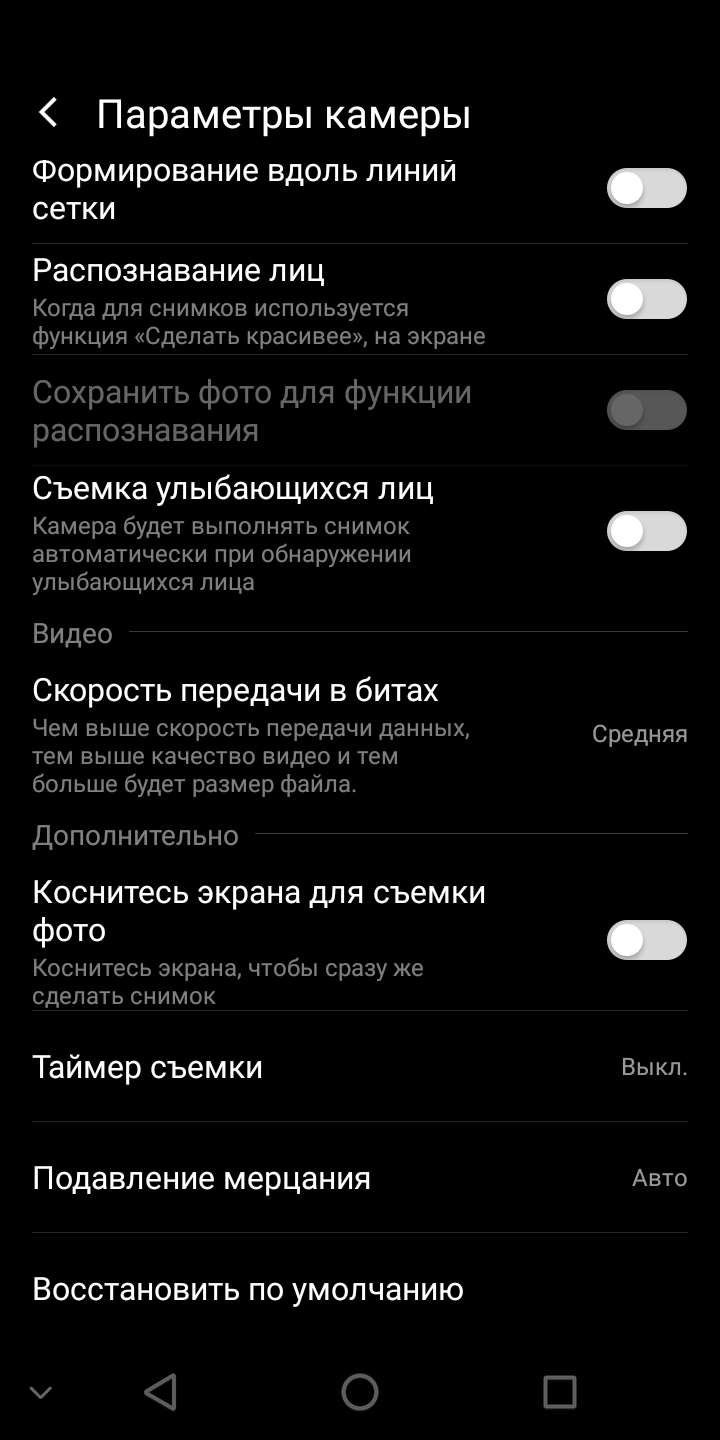The width and height of the screenshot is (720, 1440).
Task: Open video bitrate (Скорость передачи в битах)
Action: coord(360,734)
